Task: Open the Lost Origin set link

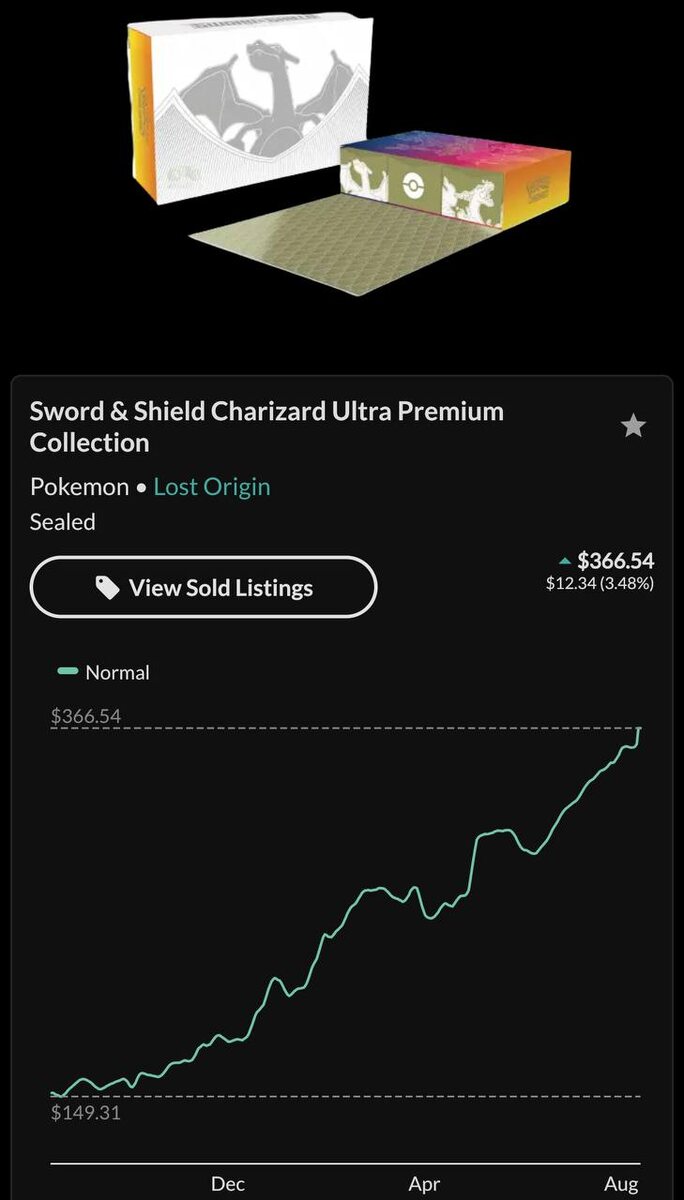Action: (x=212, y=487)
